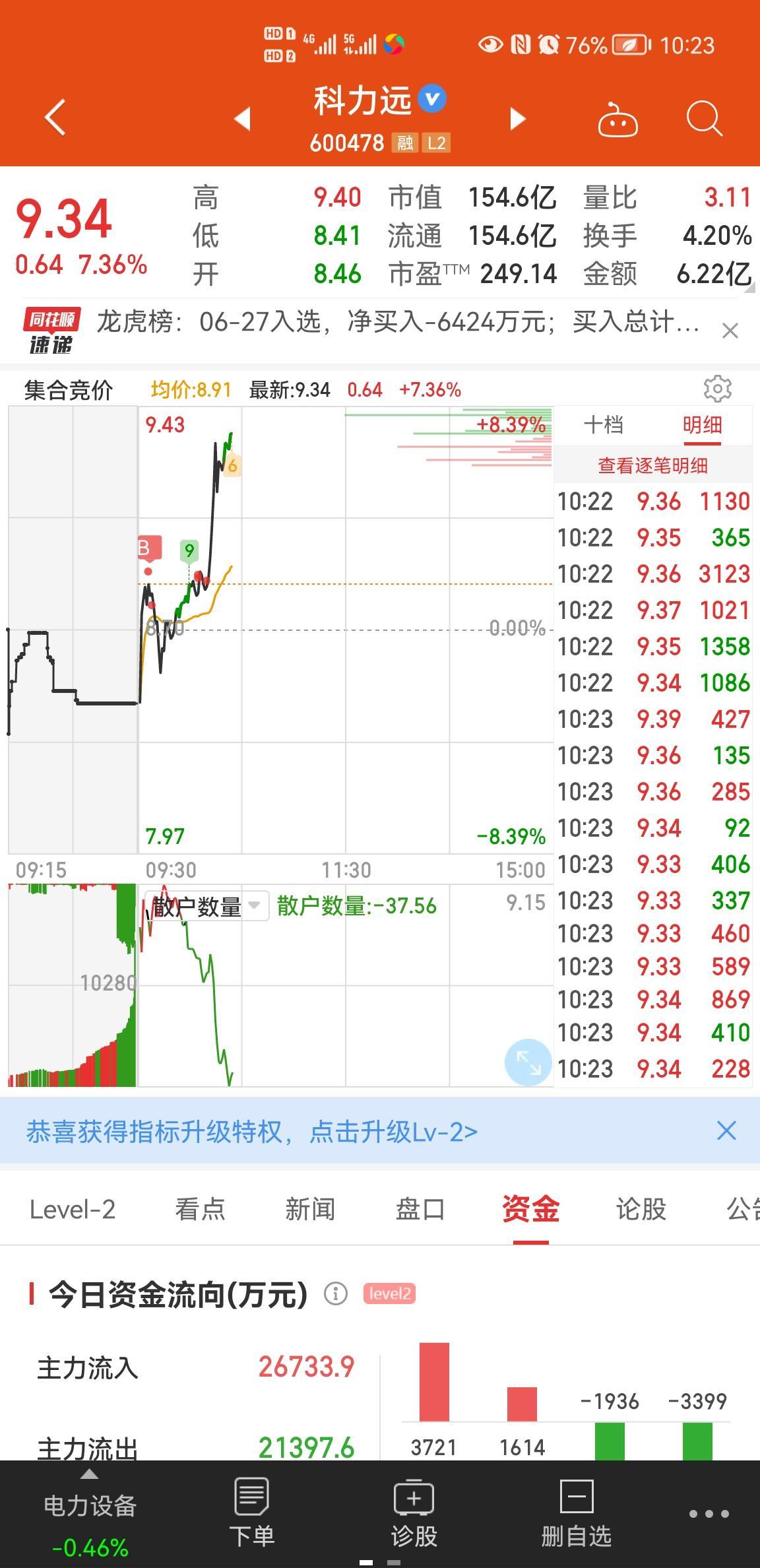The width and height of the screenshot is (760, 1568).
Task: Tap 查看逐笔明细 link
Action: click(x=652, y=466)
